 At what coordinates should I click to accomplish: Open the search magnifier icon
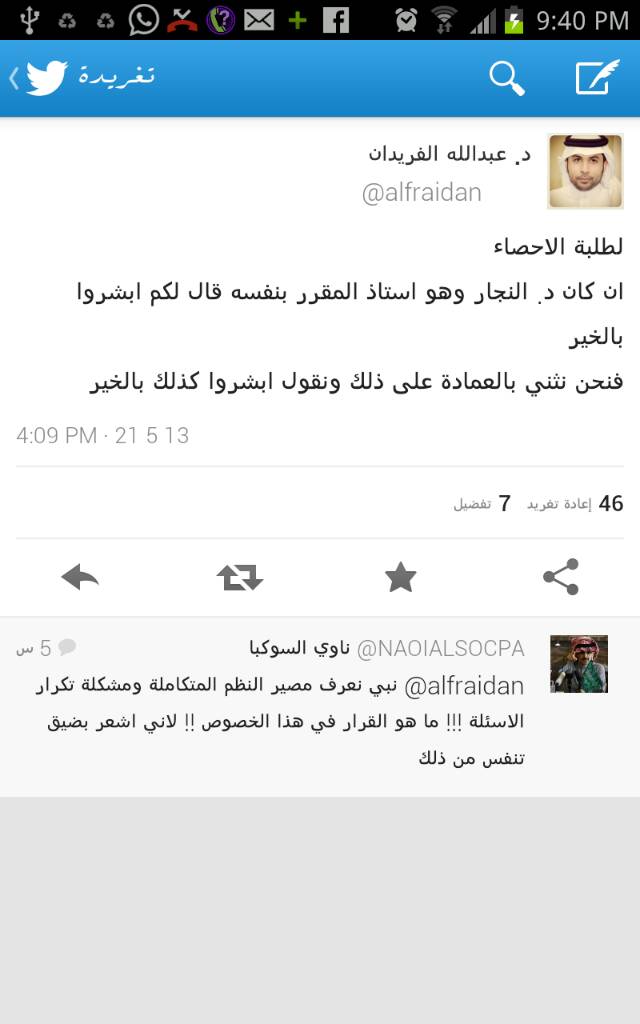coord(507,78)
